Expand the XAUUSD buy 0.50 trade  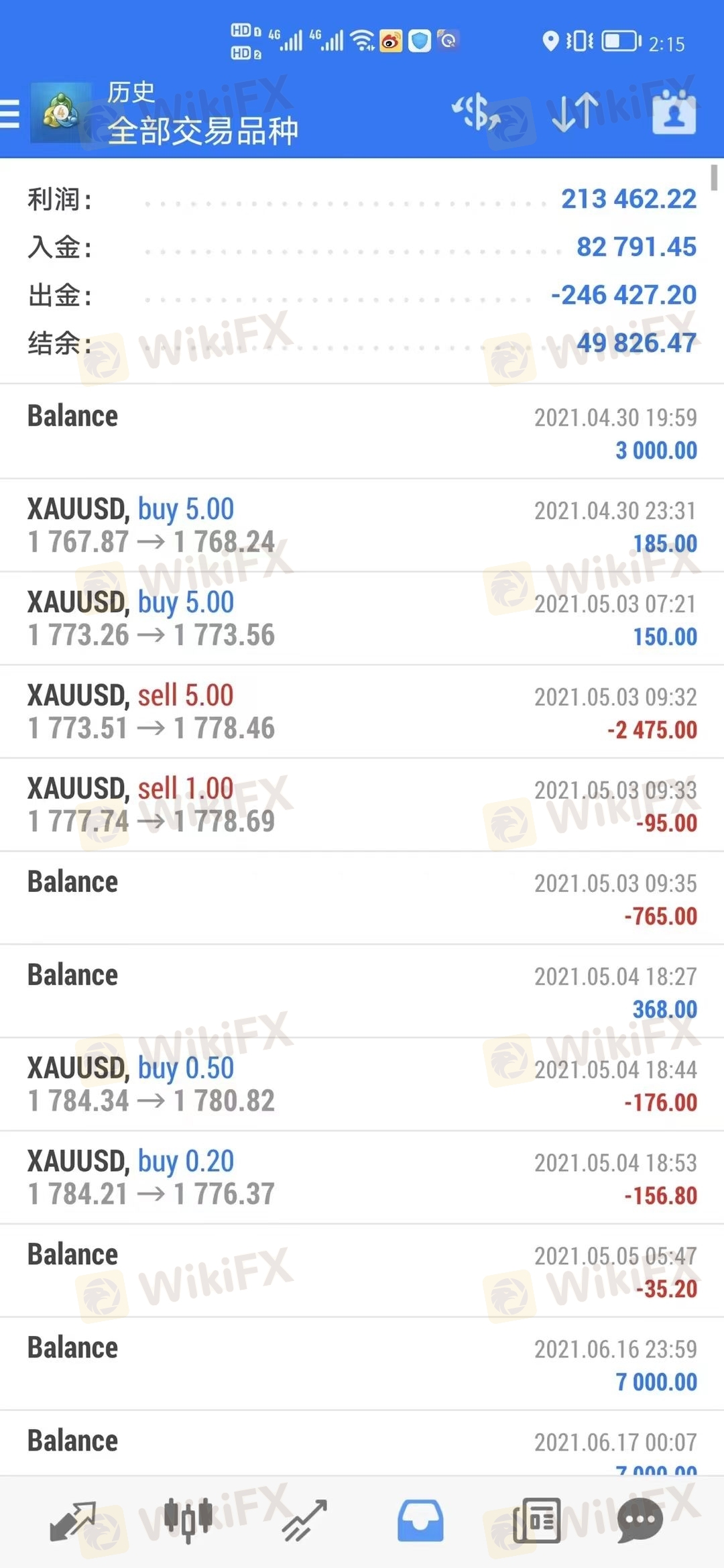pos(362,1084)
